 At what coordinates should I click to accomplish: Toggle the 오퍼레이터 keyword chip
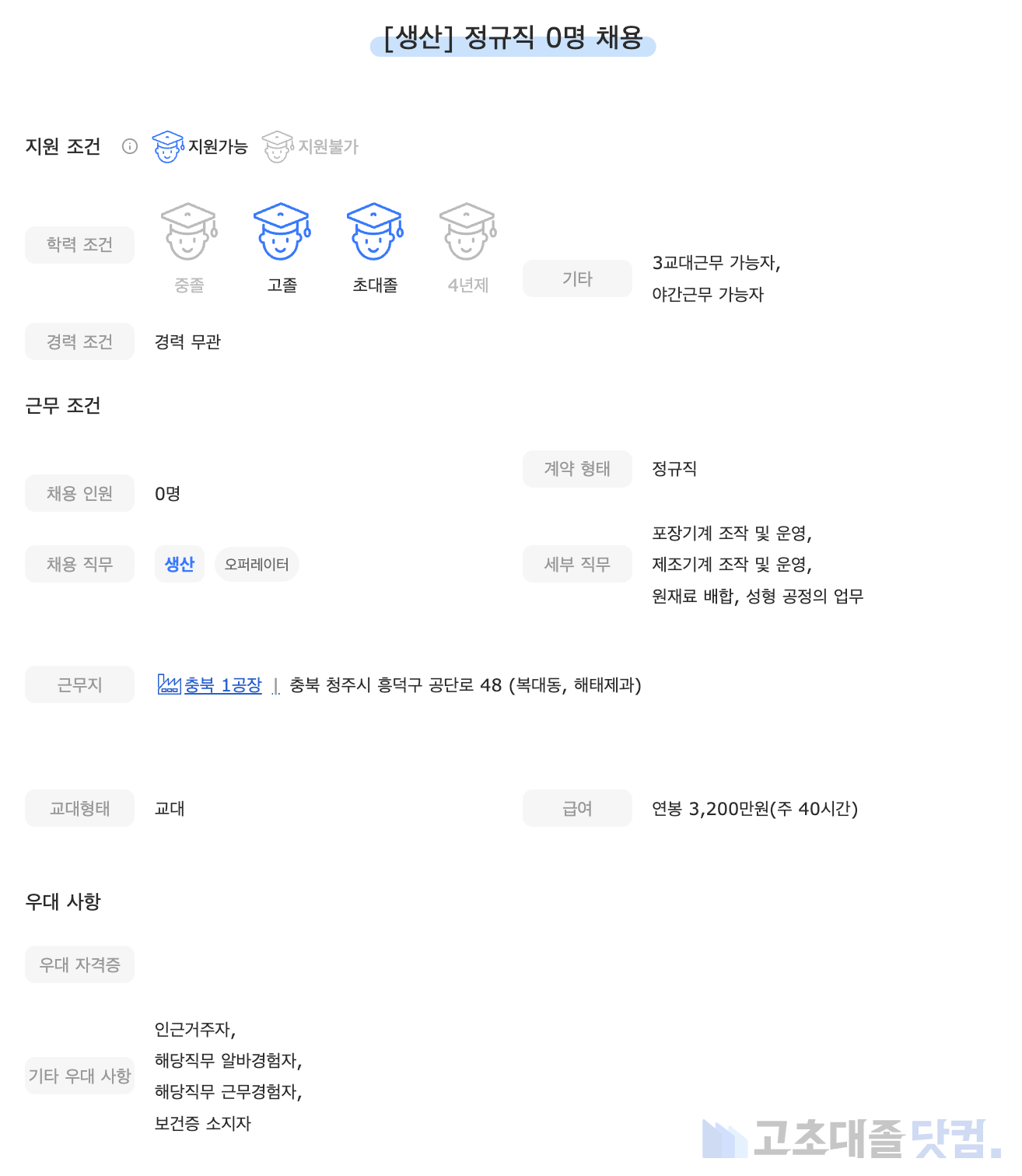click(x=257, y=564)
